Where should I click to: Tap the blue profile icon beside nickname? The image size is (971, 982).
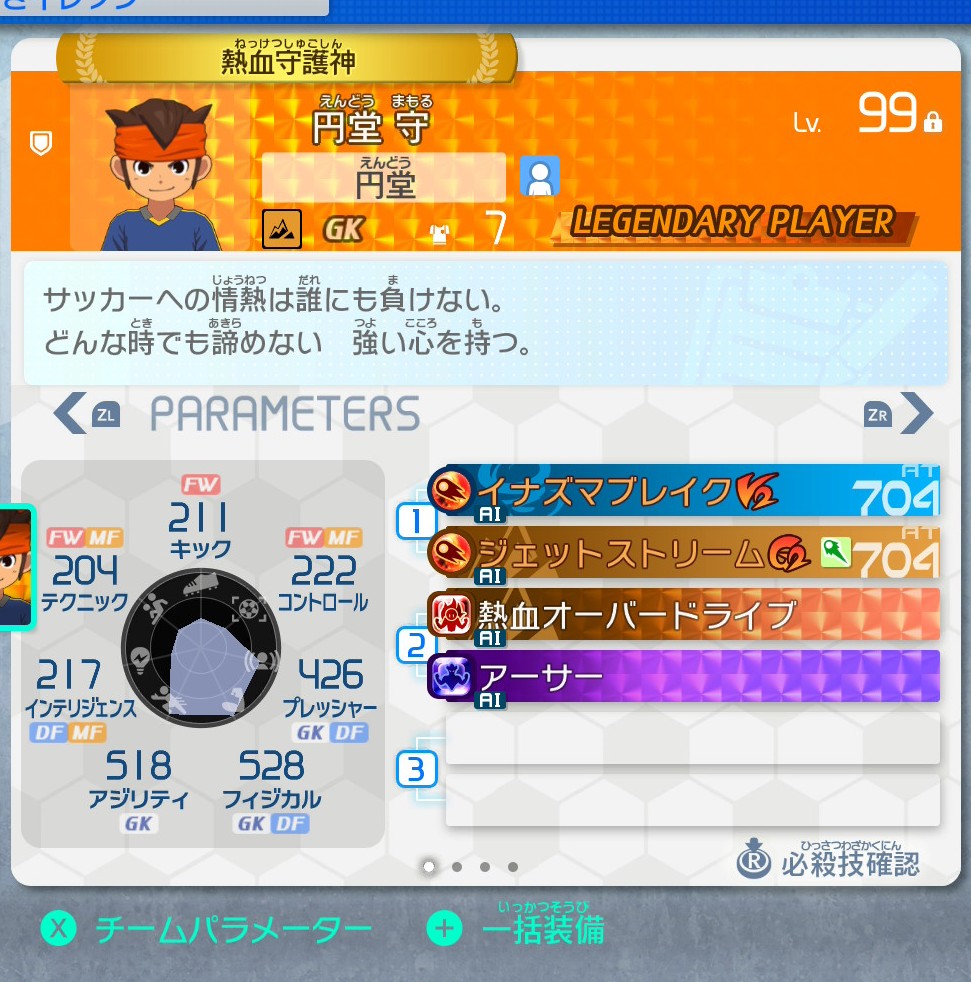539,176
